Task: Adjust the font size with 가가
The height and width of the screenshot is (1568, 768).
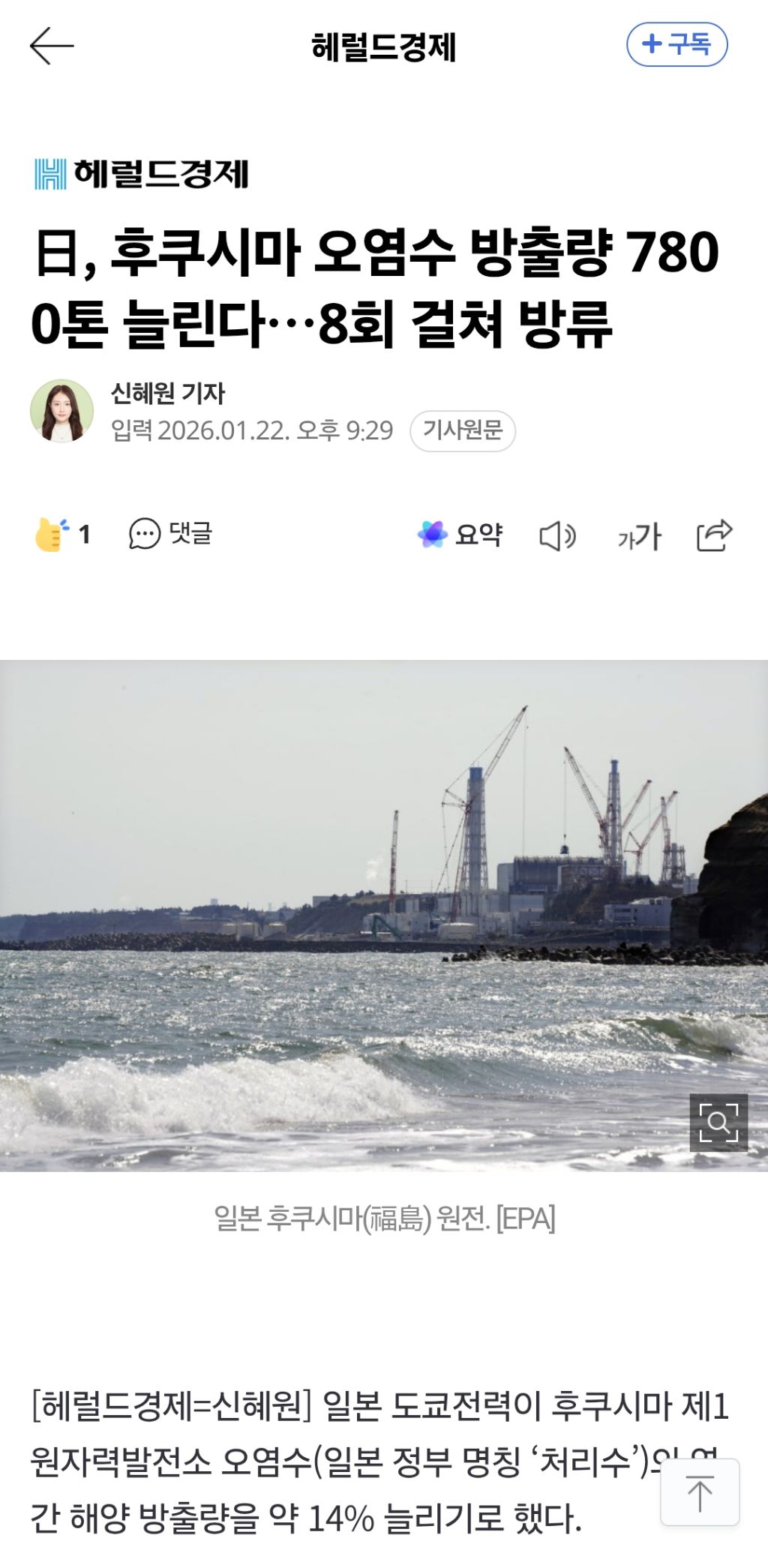Action: [x=639, y=536]
